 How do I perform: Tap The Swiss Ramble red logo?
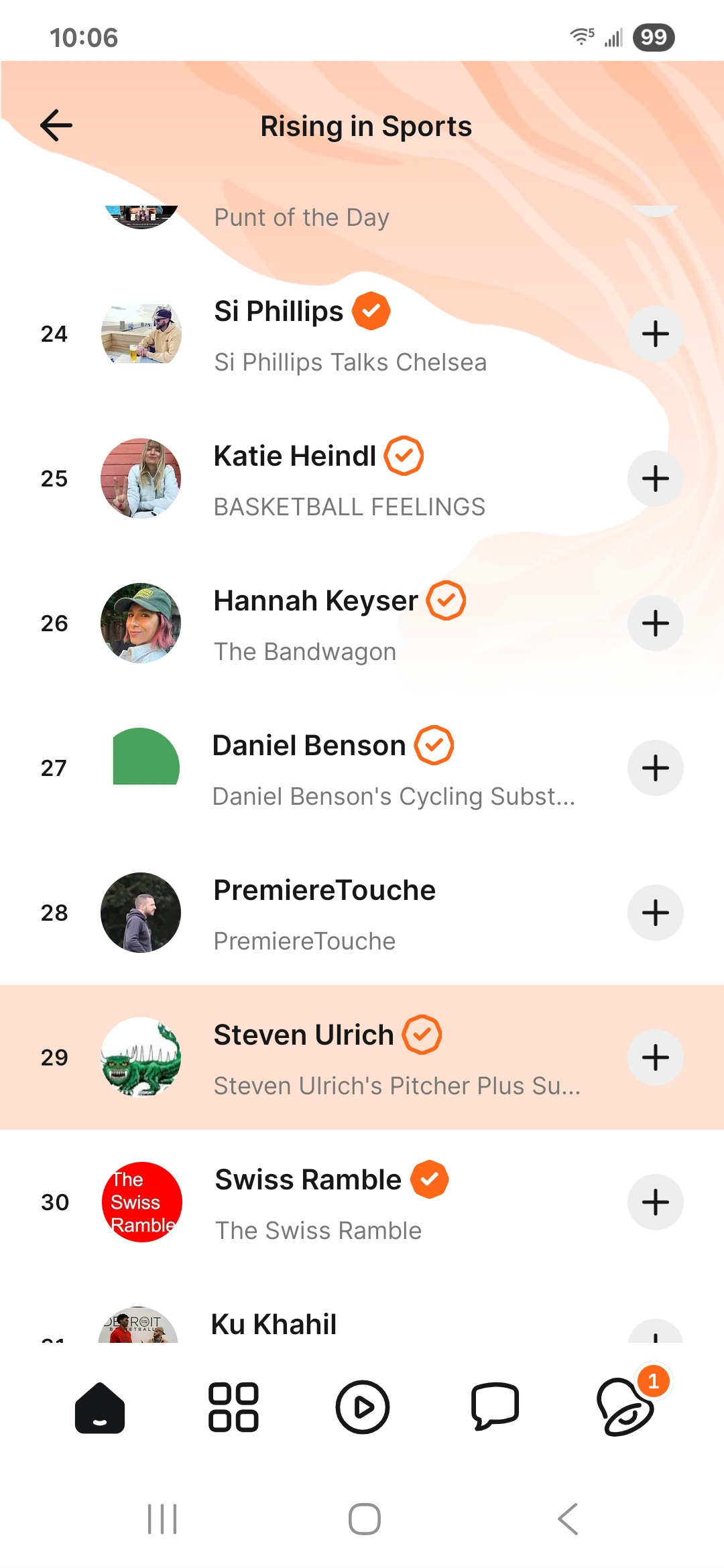141,1201
